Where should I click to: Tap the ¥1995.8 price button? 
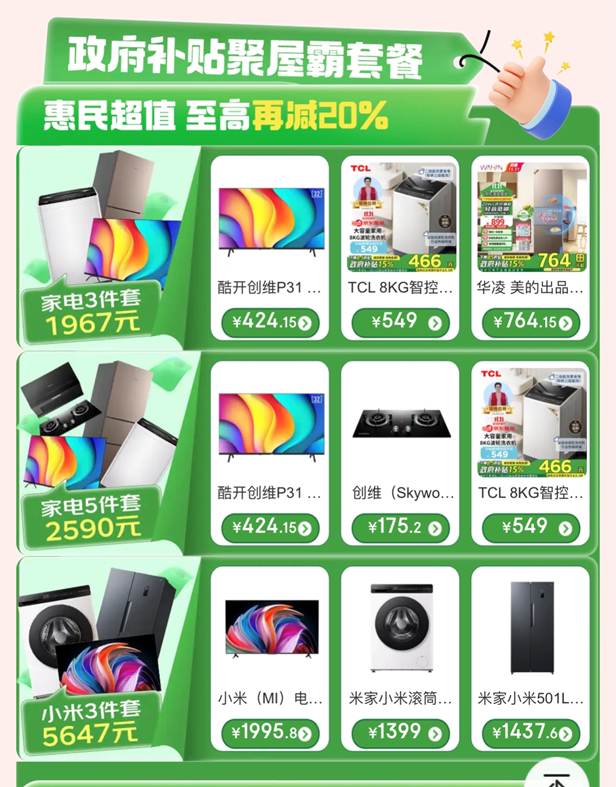[269, 732]
